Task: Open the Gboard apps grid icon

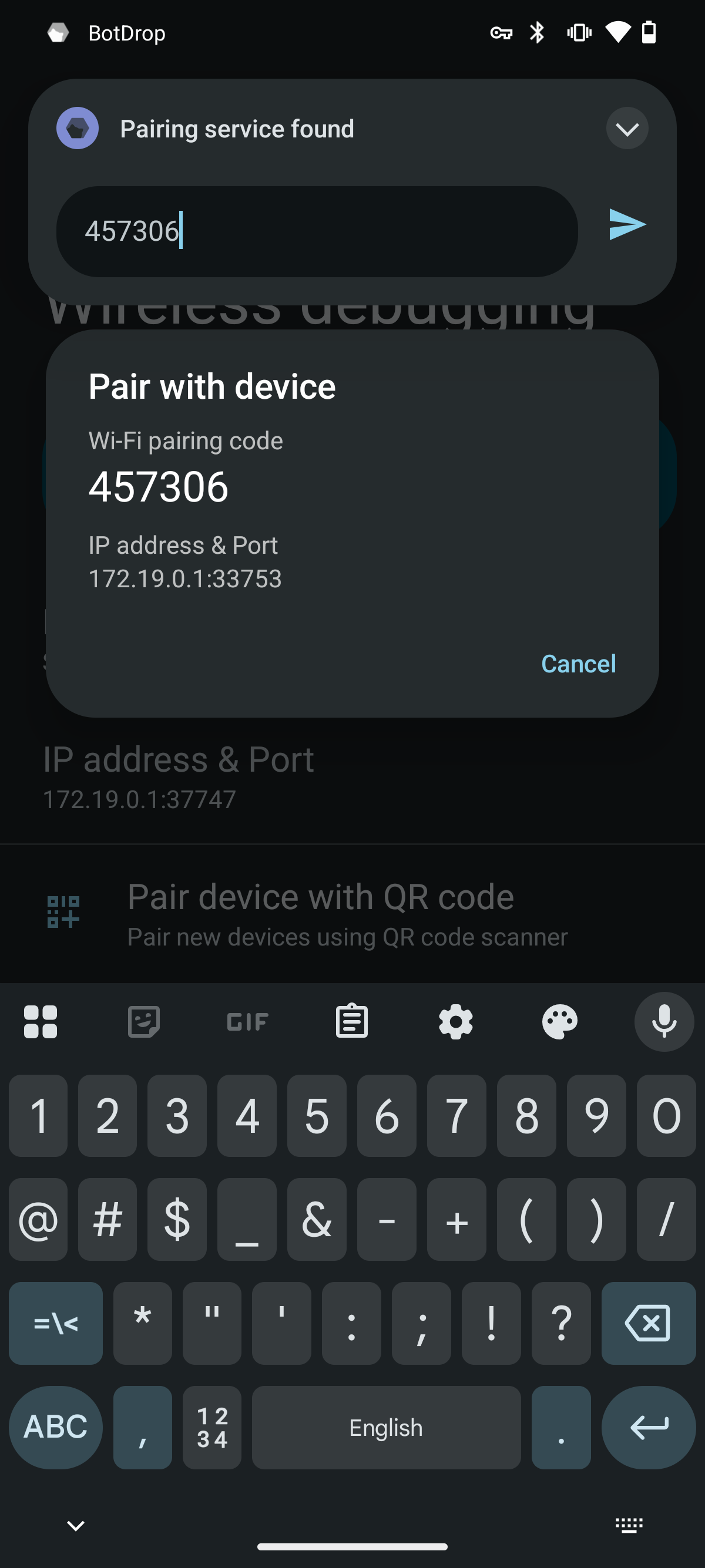Action: 40,1022
